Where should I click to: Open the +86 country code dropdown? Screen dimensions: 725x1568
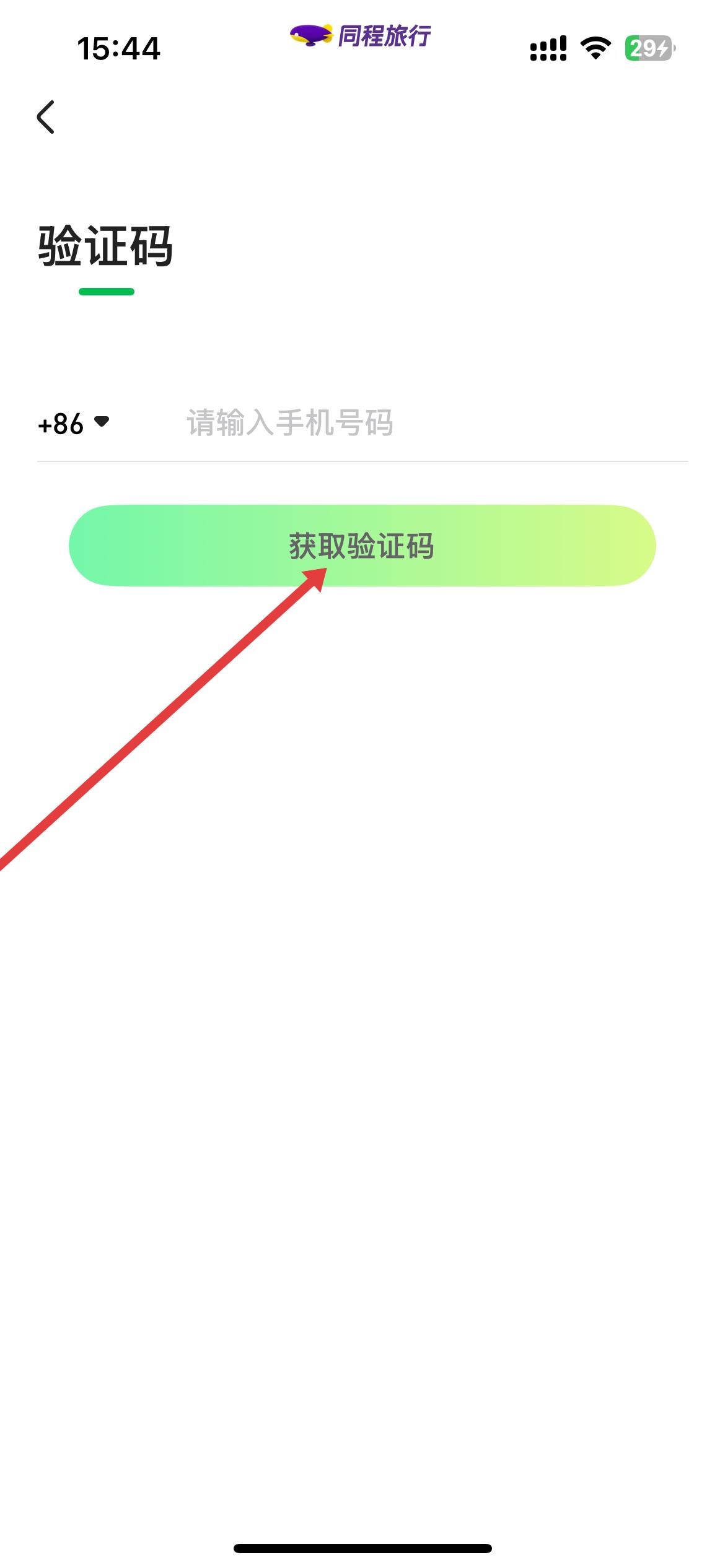coord(73,424)
